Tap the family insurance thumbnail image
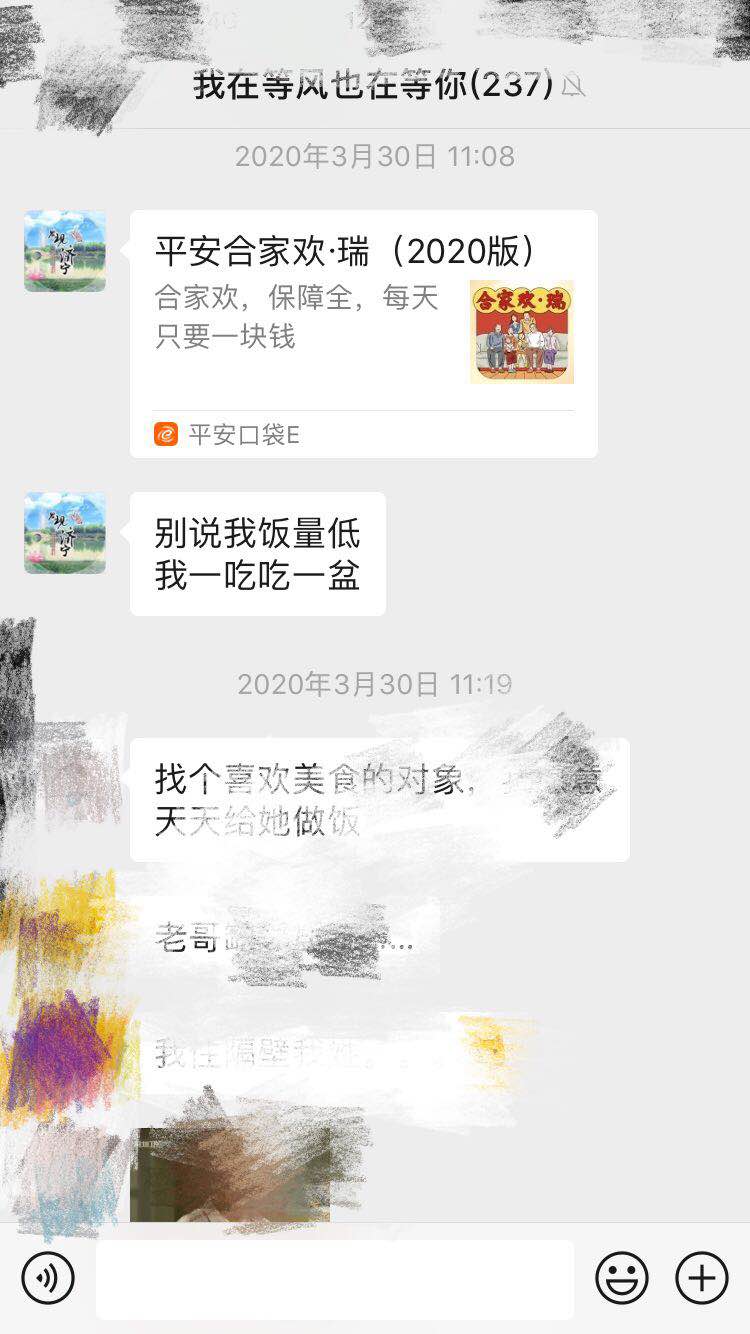The height and width of the screenshot is (1334, 750). [521, 332]
